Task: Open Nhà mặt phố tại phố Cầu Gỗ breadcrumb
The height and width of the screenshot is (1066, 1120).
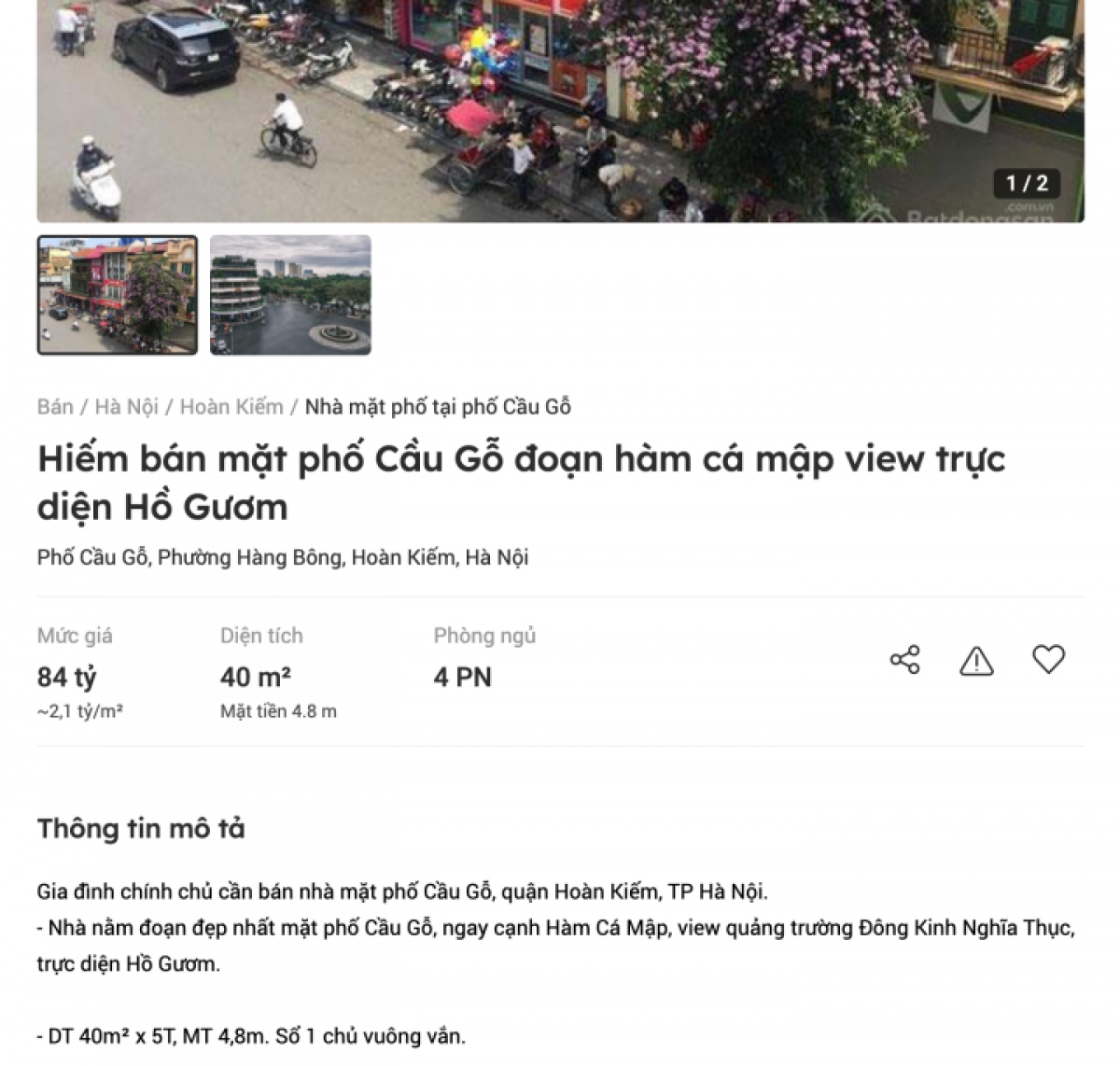Action: click(x=438, y=407)
